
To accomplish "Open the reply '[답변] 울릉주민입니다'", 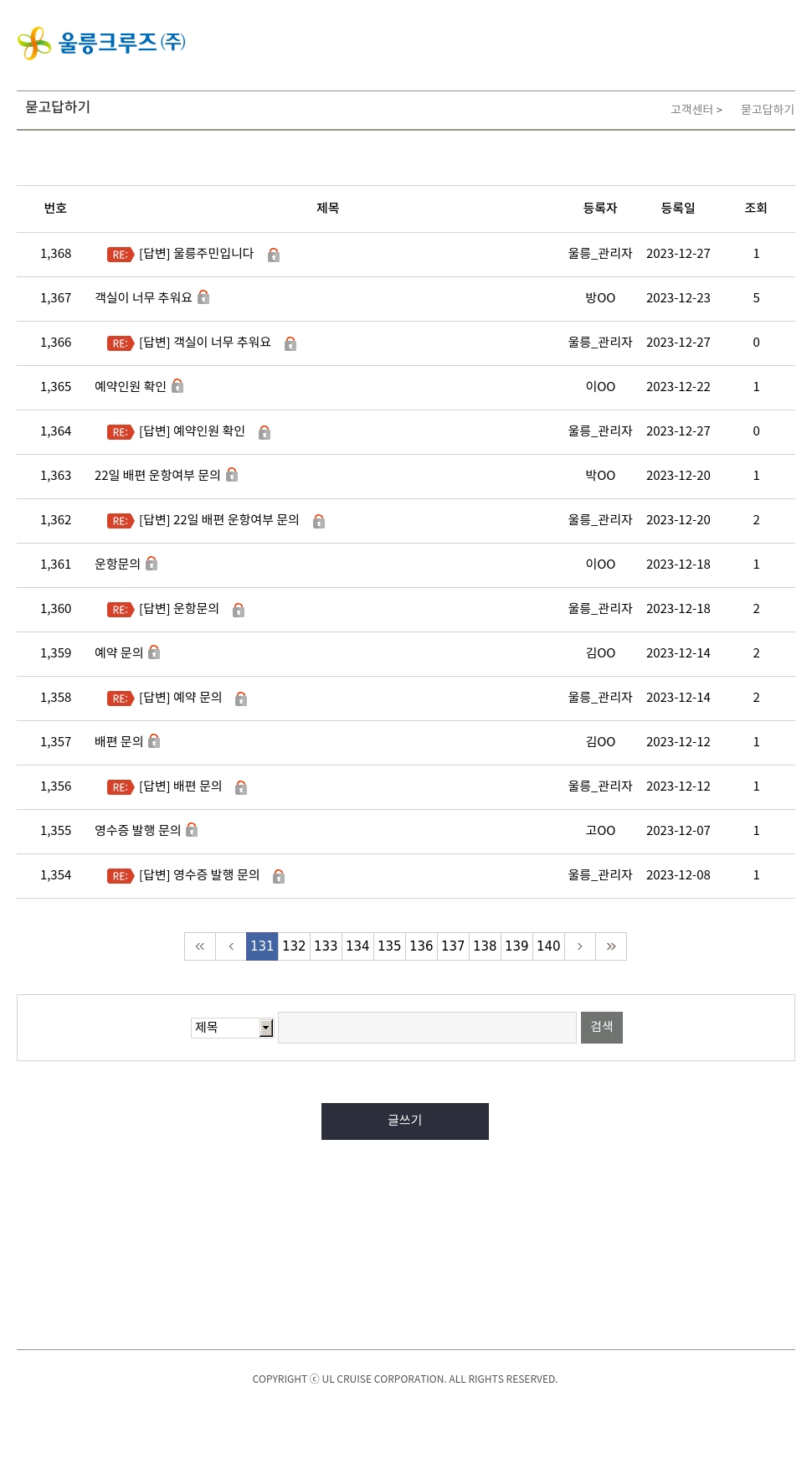I will [x=196, y=253].
